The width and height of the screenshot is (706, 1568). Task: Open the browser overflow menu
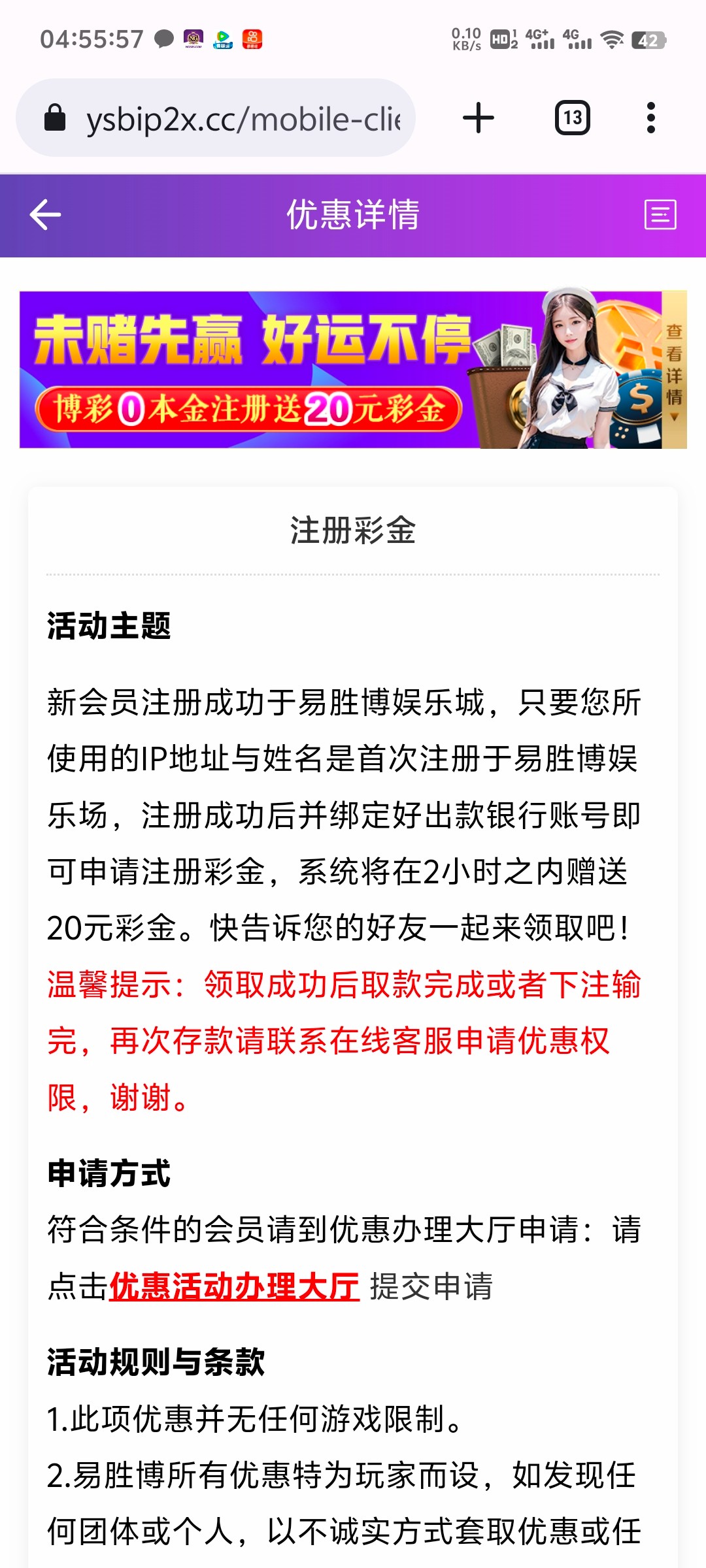[650, 118]
